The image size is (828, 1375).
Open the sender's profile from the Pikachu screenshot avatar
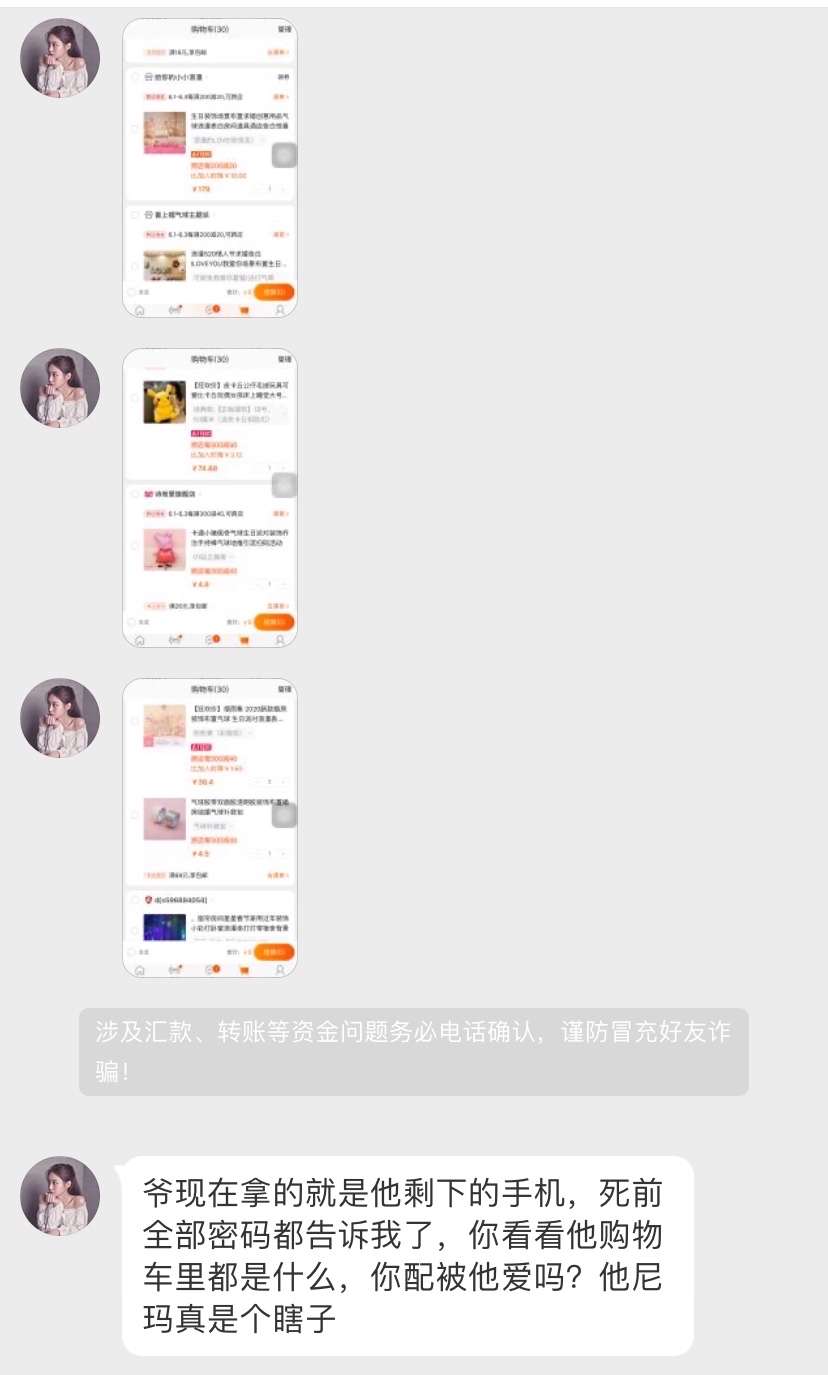pyautogui.click(x=61, y=388)
